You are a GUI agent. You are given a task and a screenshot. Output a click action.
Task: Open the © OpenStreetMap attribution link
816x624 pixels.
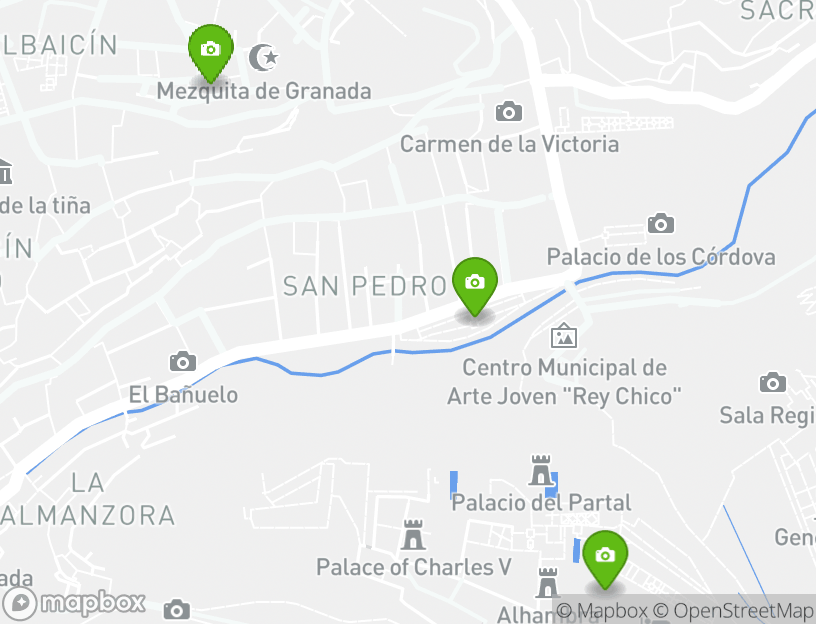tap(734, 610)
